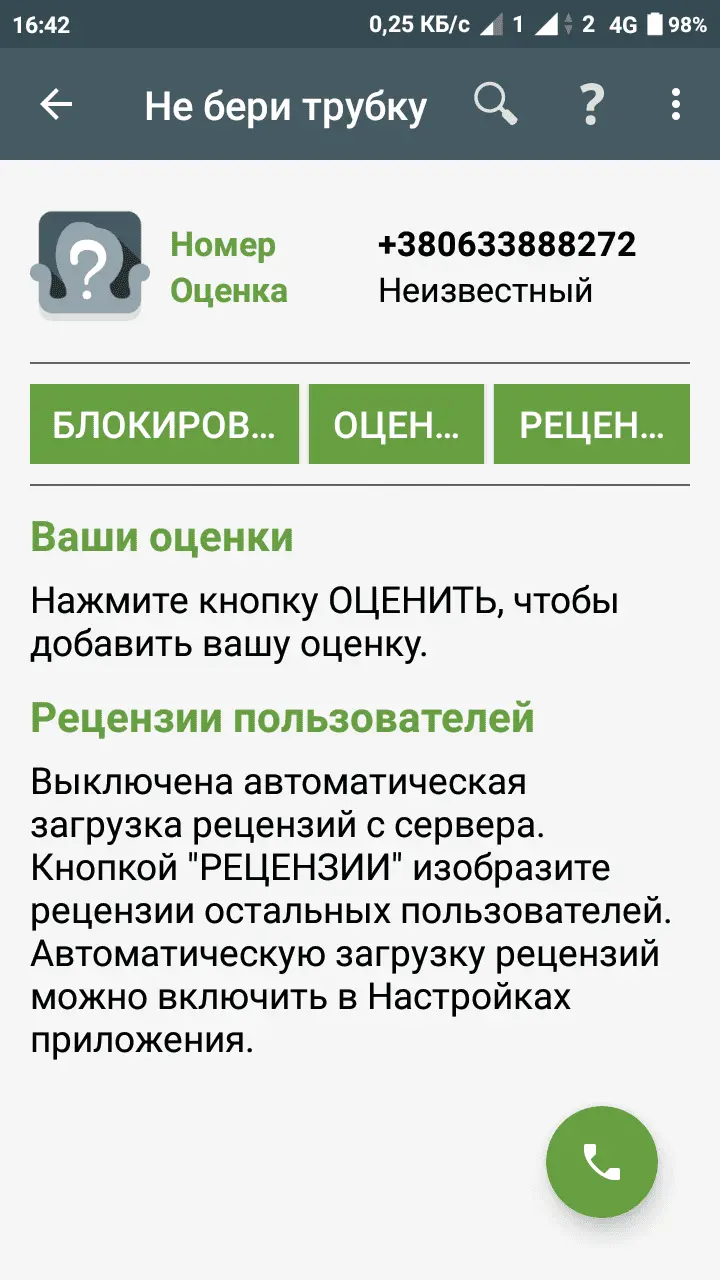The image size is (720, 1280).
Task: Call the number with green phone button
Action: point(602,1162)
